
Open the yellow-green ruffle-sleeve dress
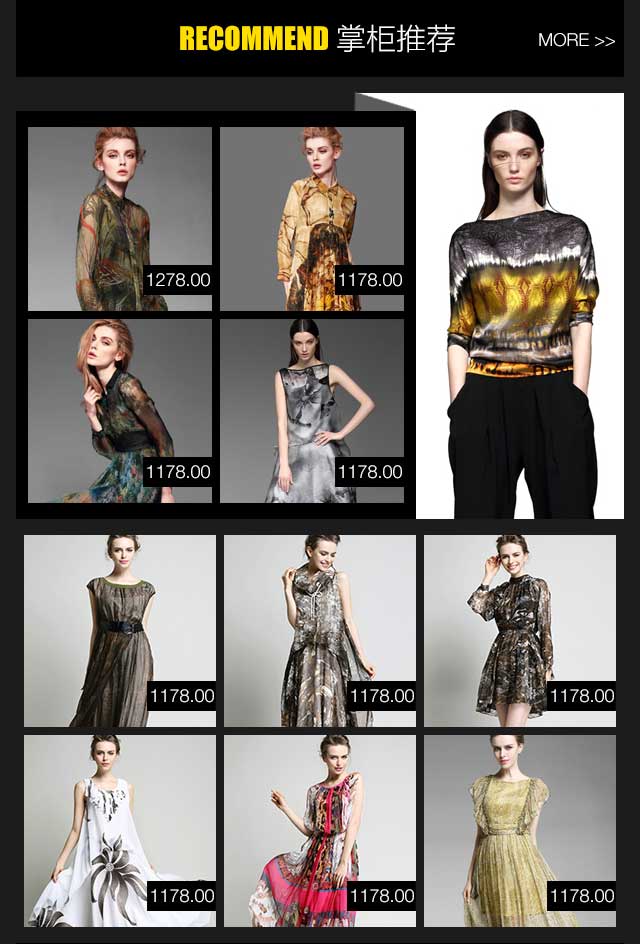[520, 830]
